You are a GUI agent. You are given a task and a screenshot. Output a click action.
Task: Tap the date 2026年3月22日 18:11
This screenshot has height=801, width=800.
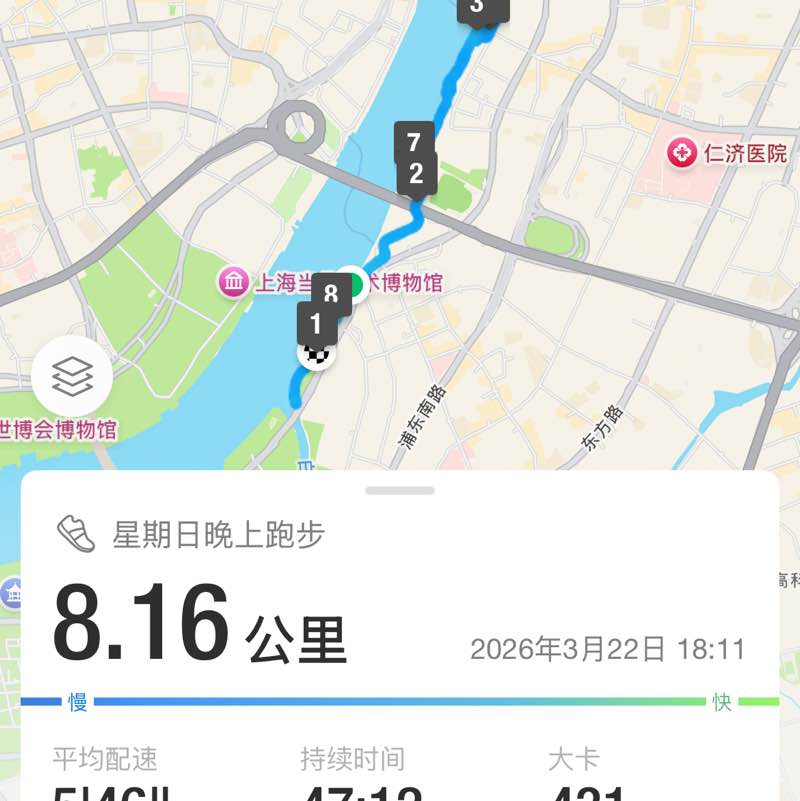click(x=609, y=648)
